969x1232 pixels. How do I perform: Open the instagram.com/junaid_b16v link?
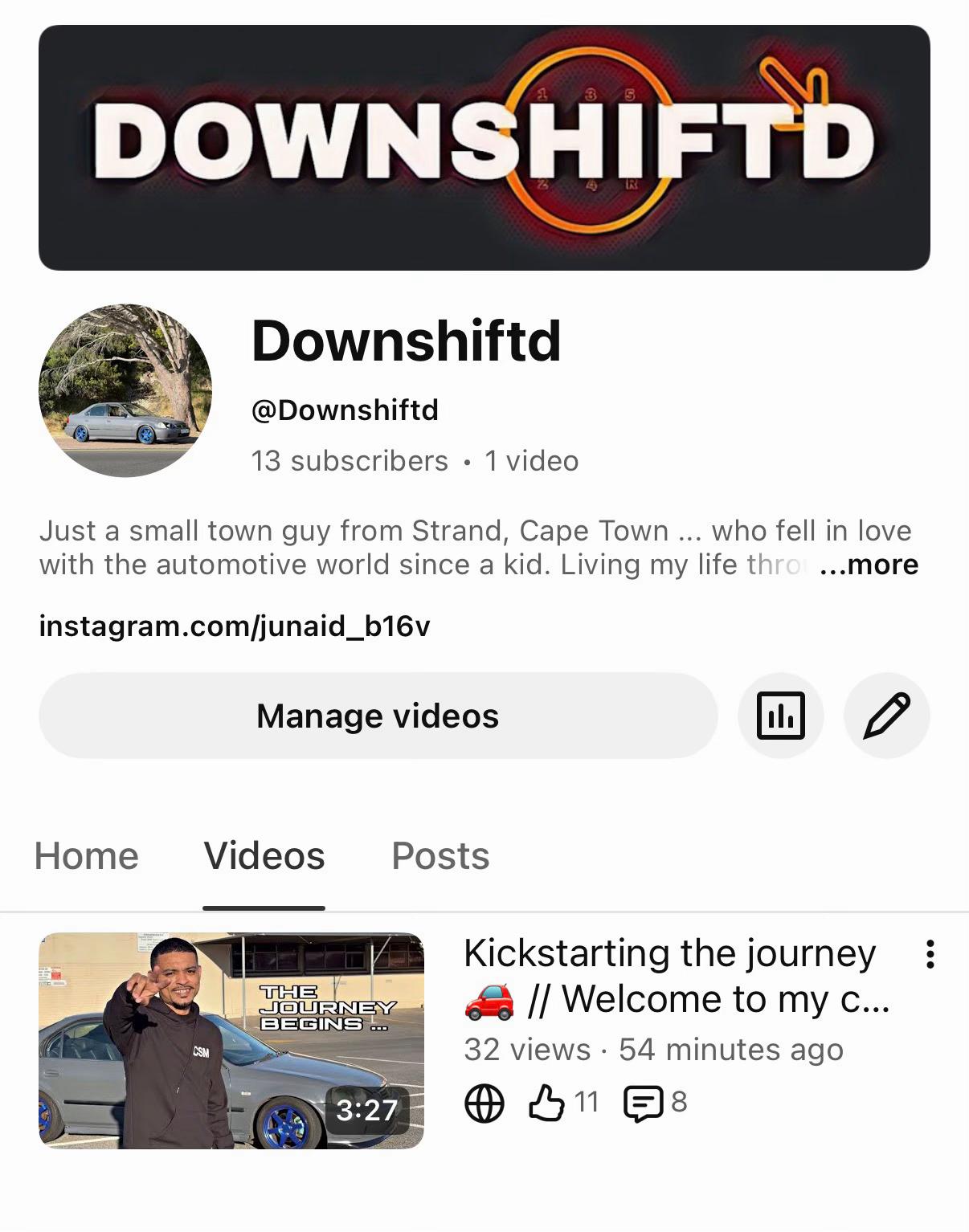coord(235,626)
